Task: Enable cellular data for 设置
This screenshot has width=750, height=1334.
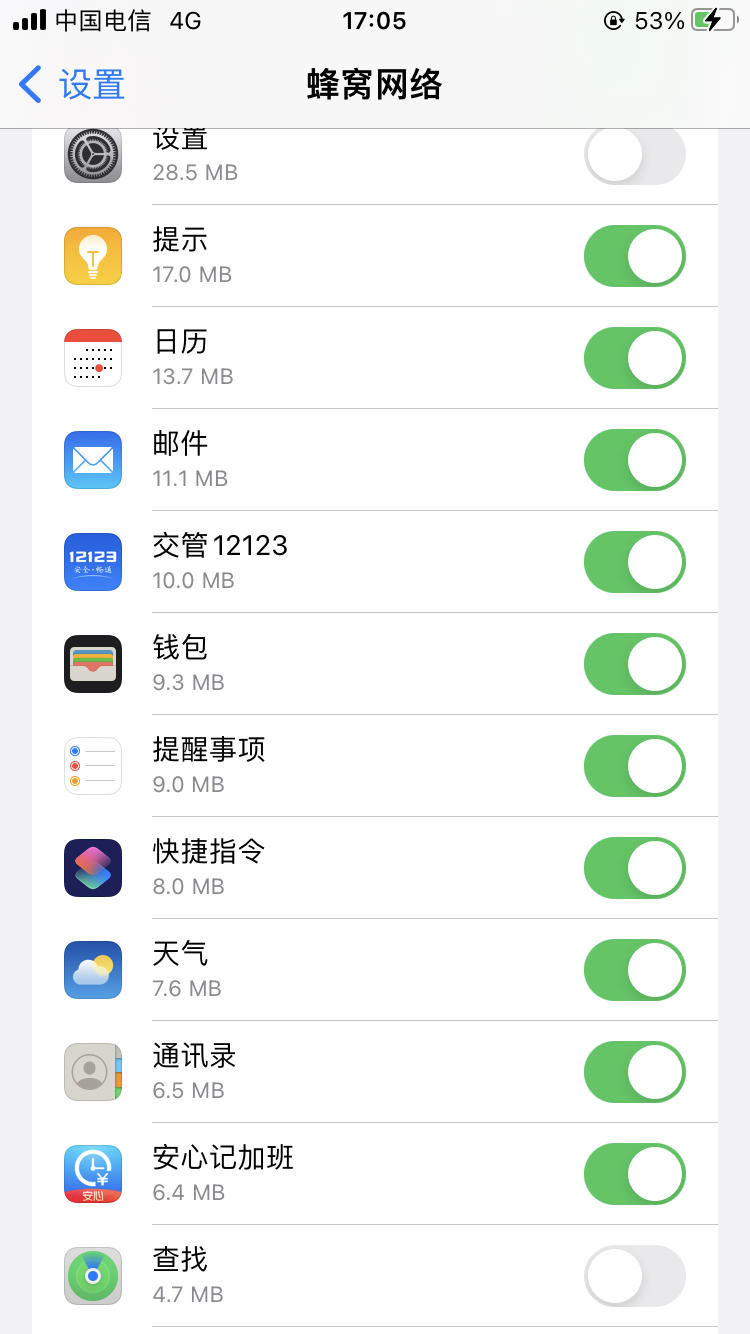Action: pyautogui.click(x=635, y=156)
